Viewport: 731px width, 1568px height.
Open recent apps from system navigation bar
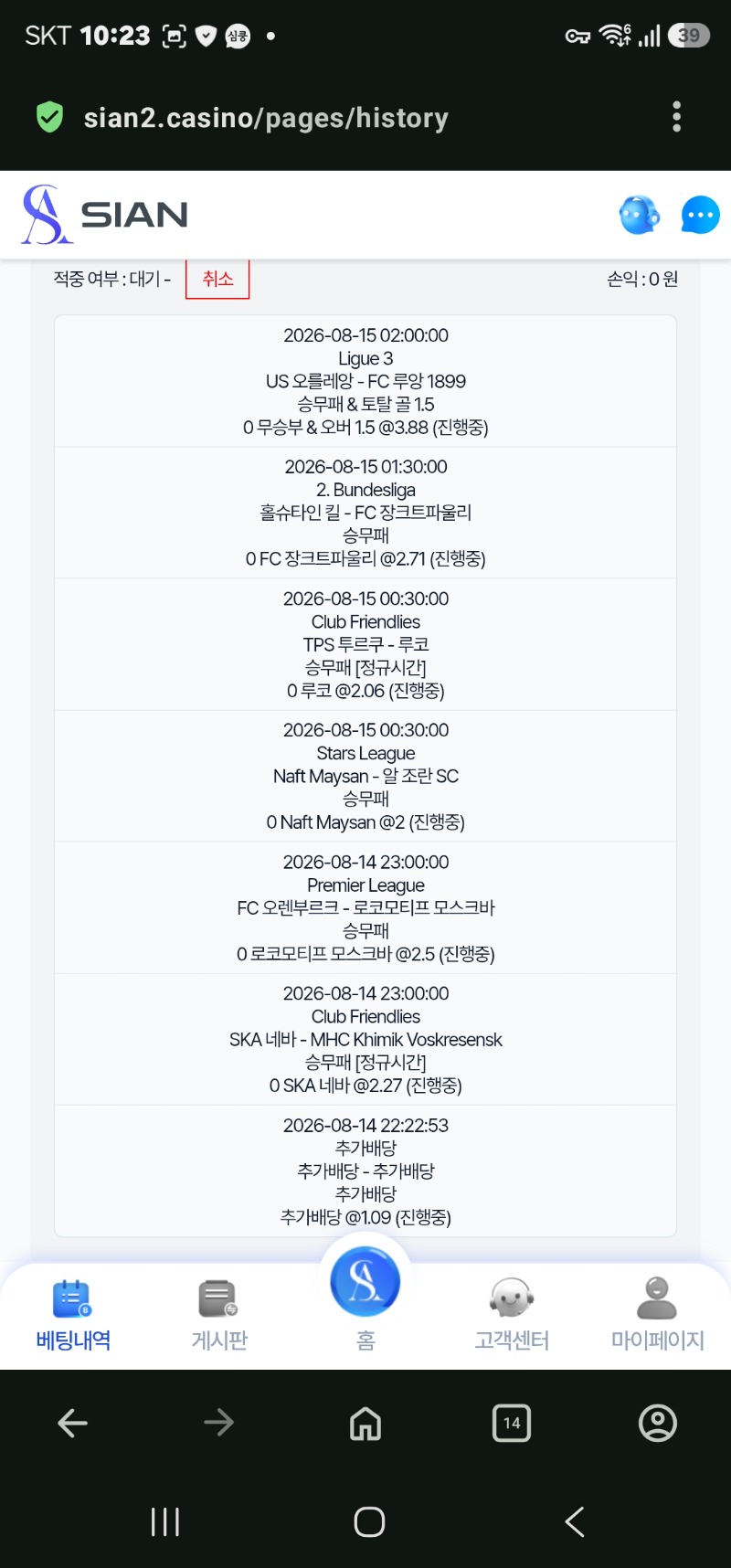(164, 1521)
